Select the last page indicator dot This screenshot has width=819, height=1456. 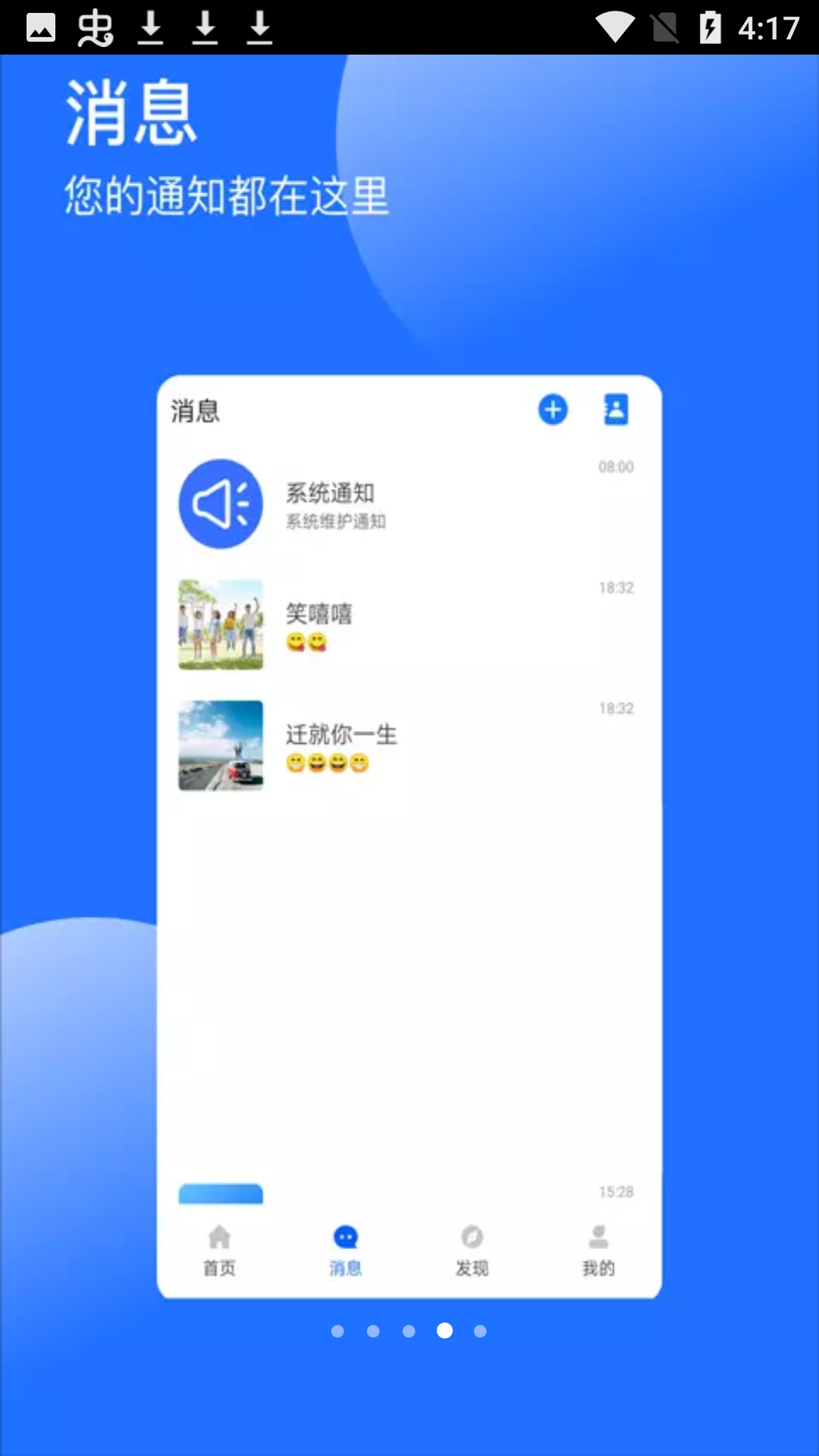[480, 1331]
